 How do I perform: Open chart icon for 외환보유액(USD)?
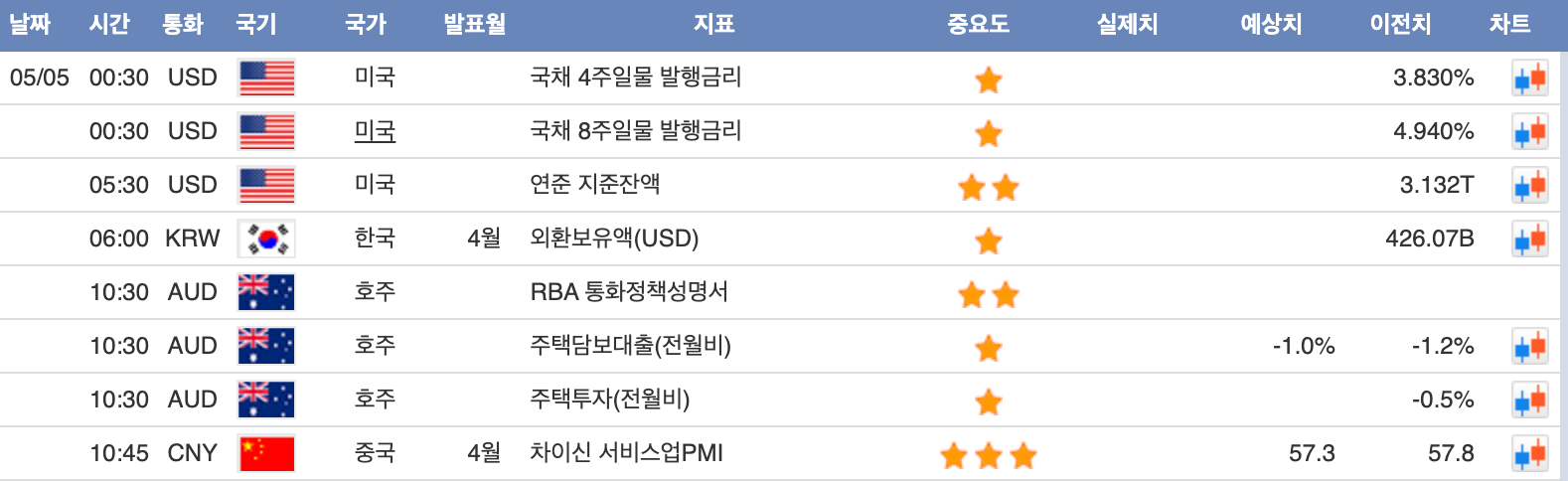(1529, 239)
